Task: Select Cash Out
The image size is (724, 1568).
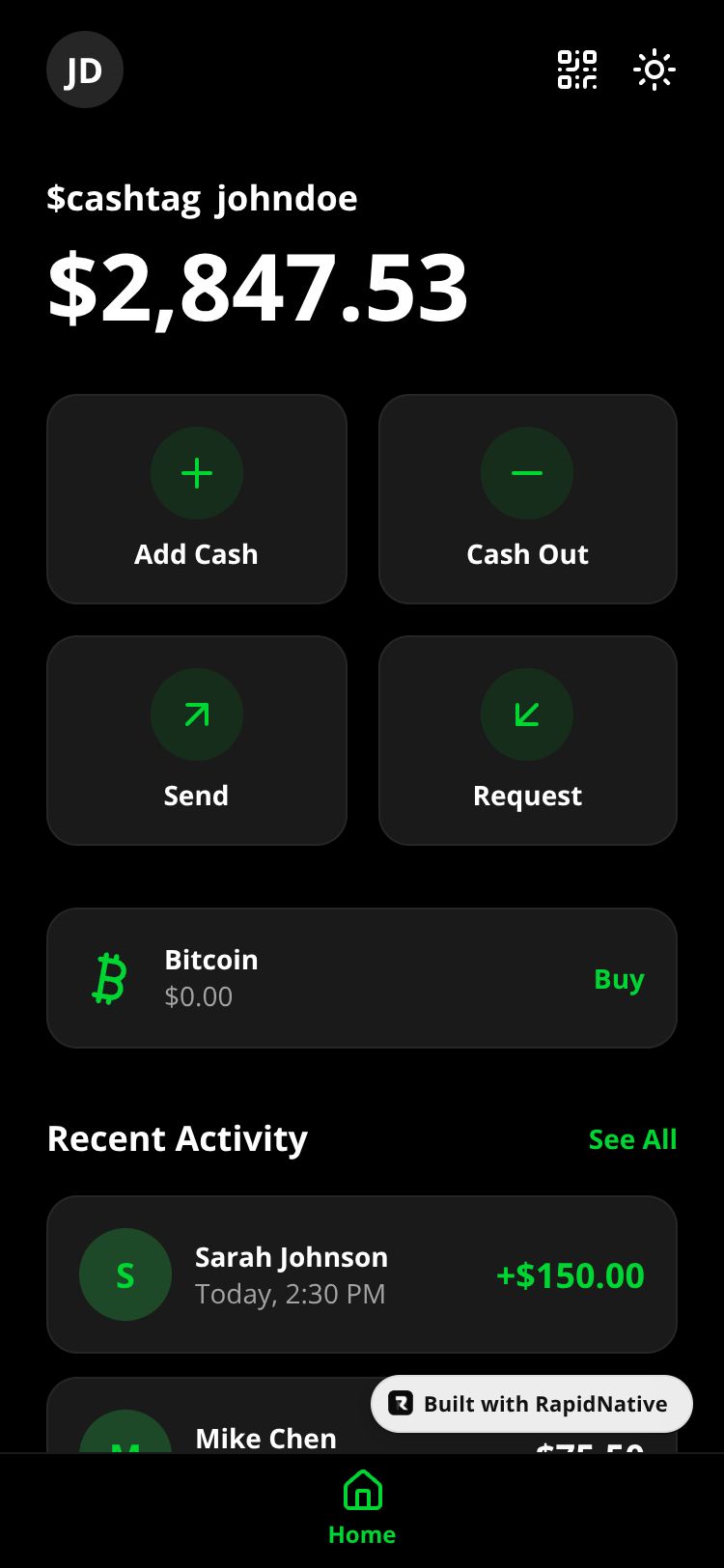Action: [528, 499]
